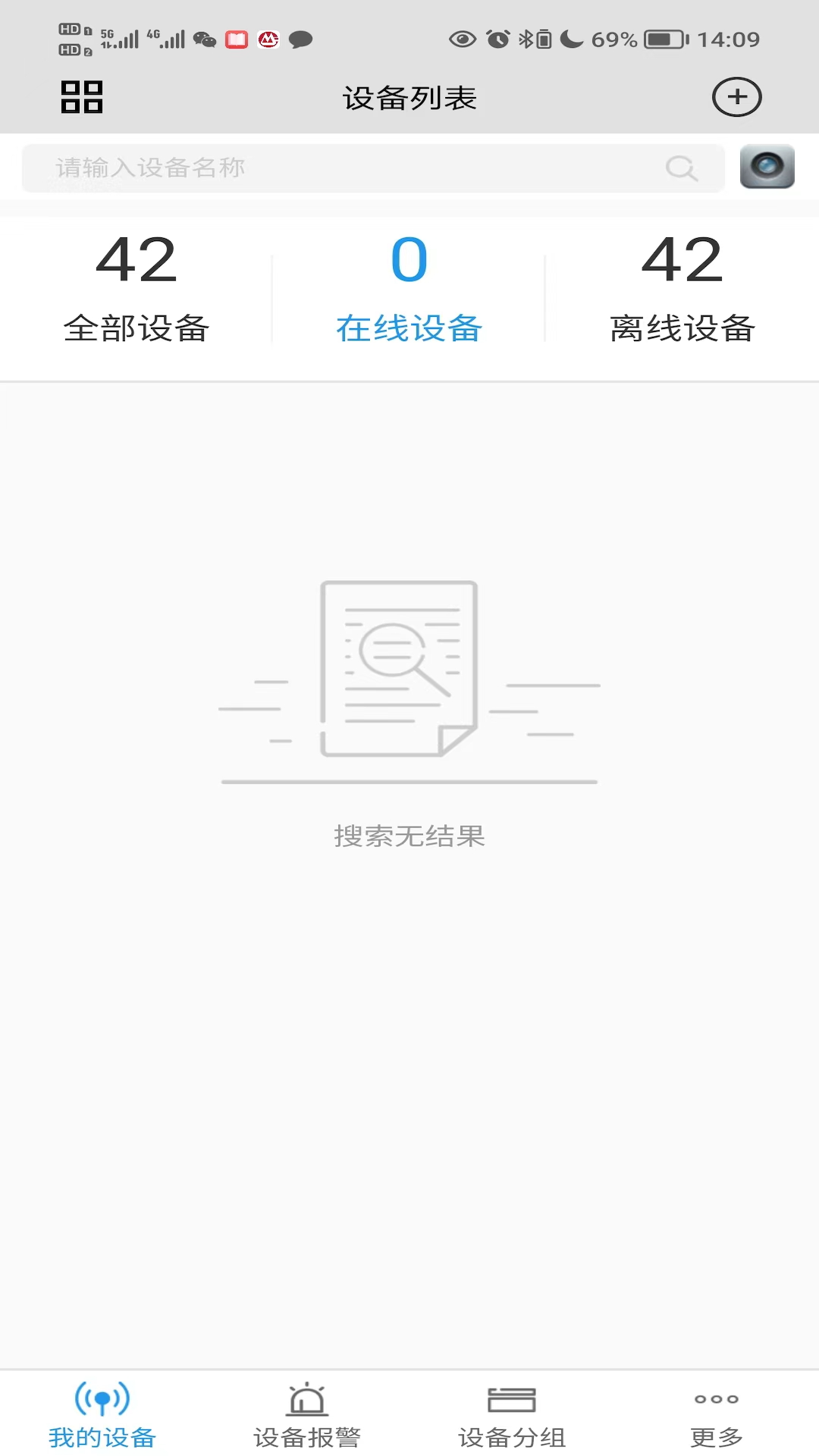Screen dimensions: 819x1456
Task: Open the camera icon beside search
Action: [767, 167]
